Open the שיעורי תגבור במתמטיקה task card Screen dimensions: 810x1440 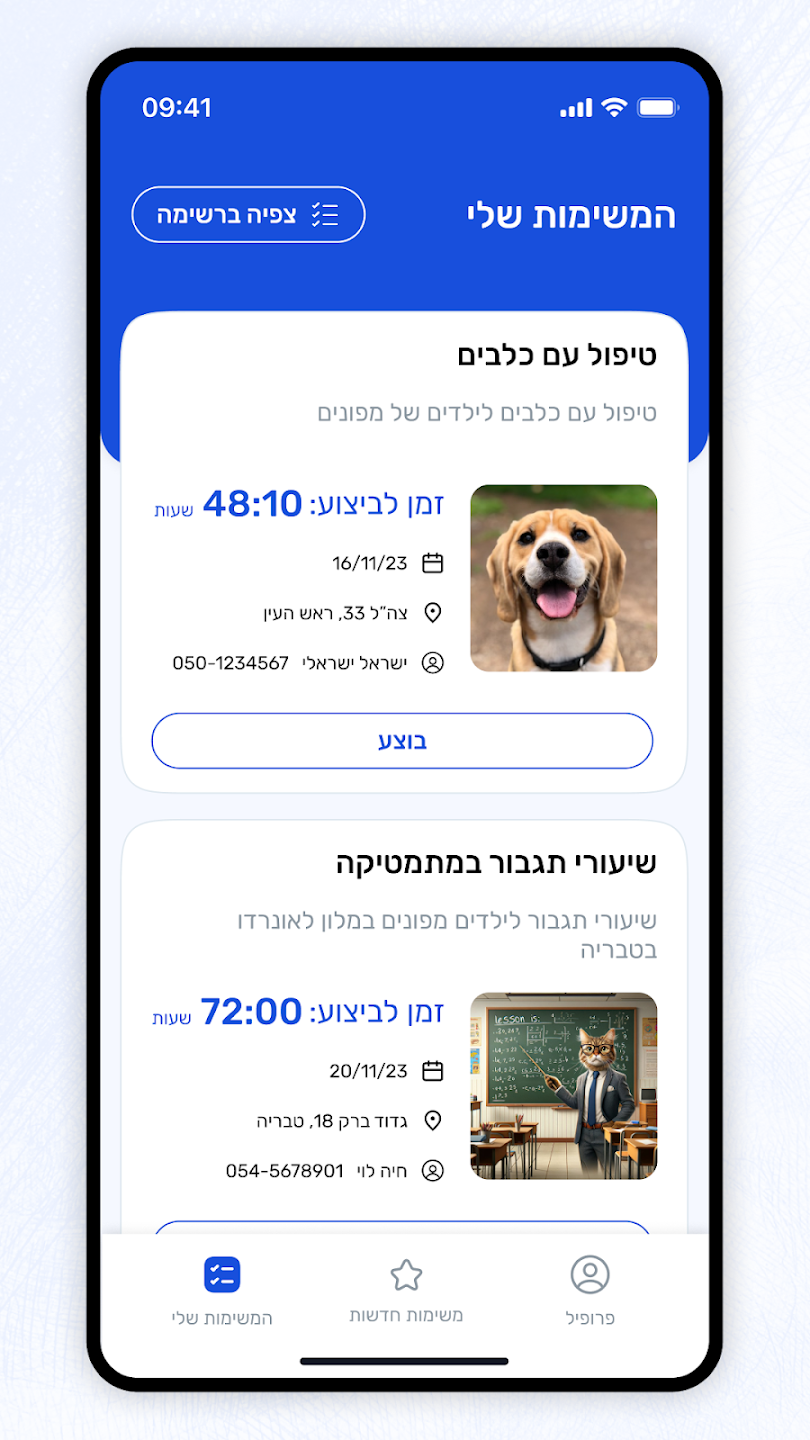496,863
